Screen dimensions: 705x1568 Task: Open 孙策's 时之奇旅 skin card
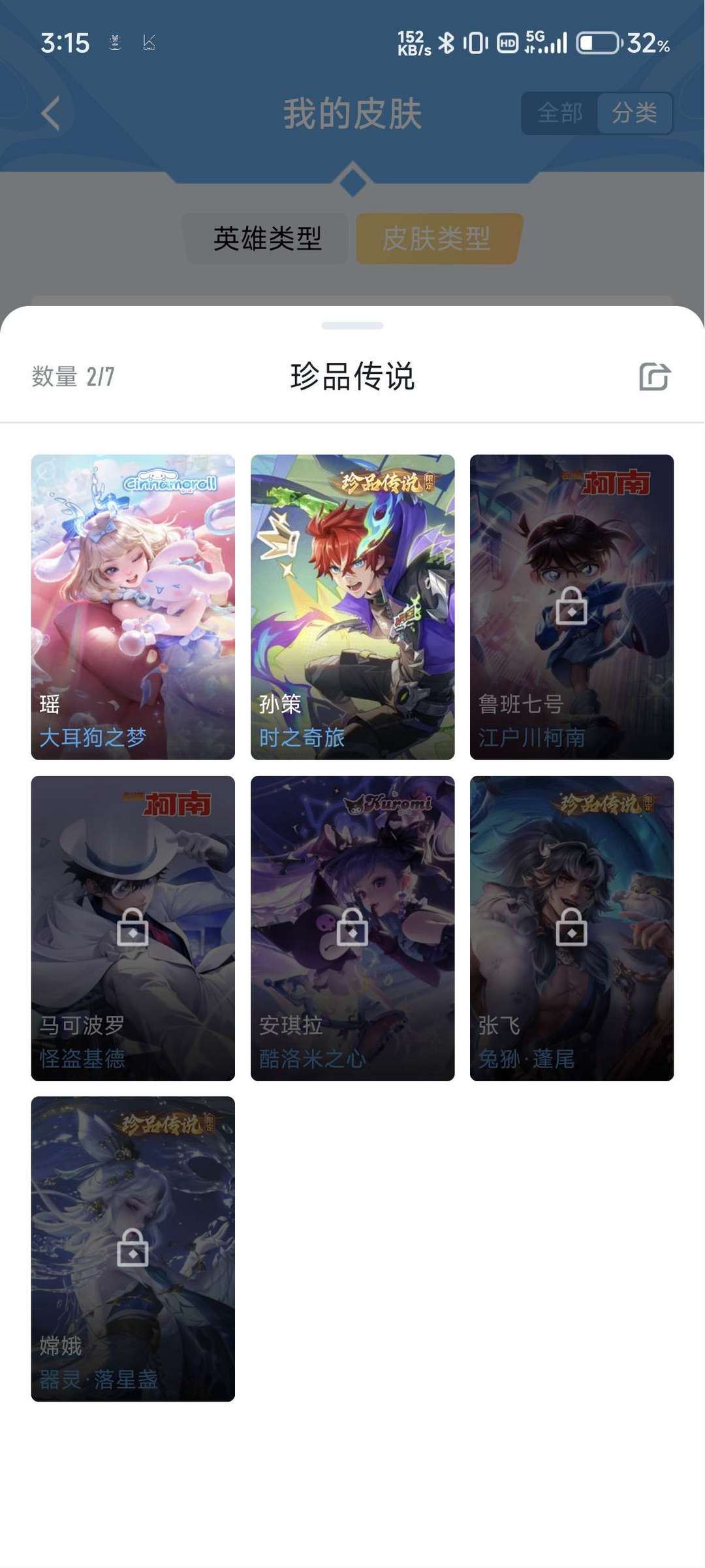click(x=352, y=607)
